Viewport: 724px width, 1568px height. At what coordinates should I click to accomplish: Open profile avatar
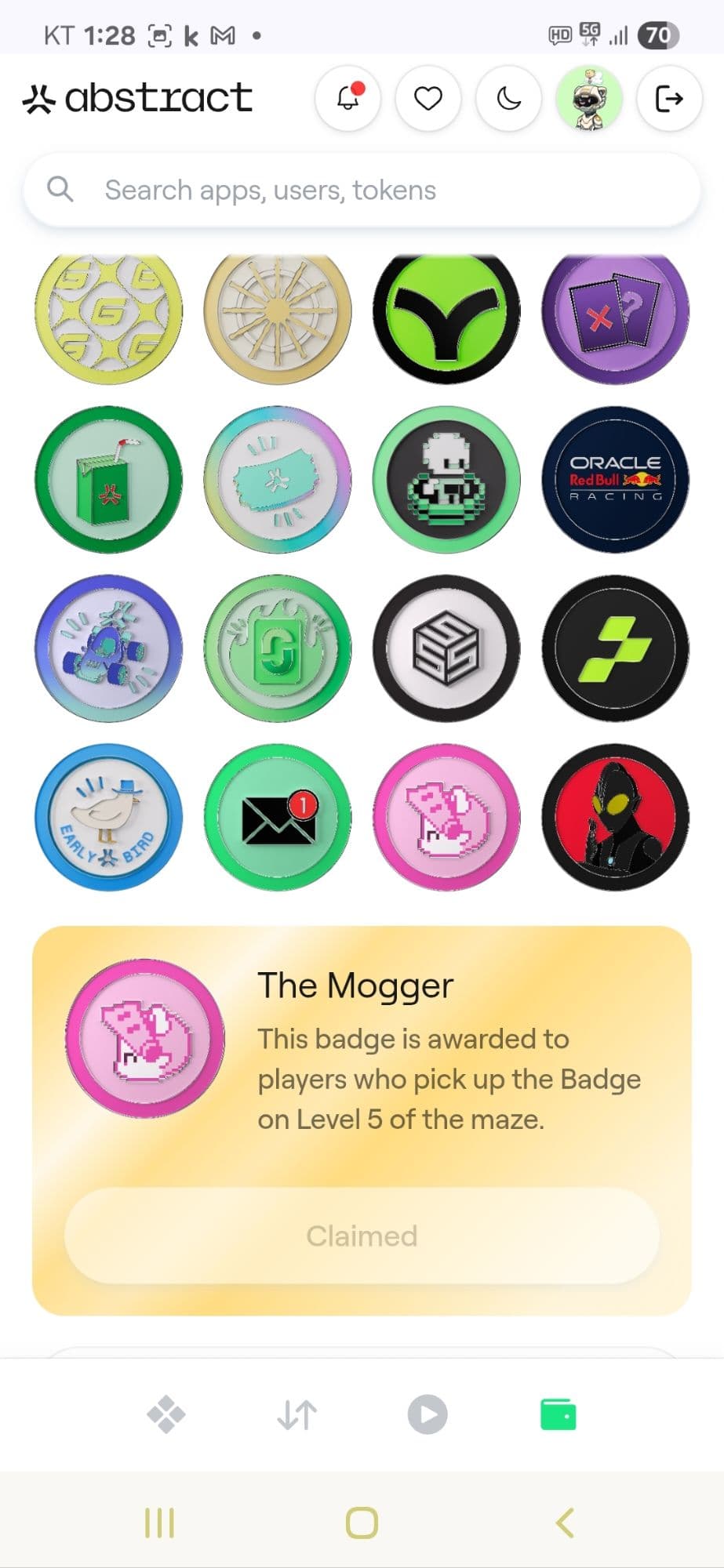click(x=589, y=99)
